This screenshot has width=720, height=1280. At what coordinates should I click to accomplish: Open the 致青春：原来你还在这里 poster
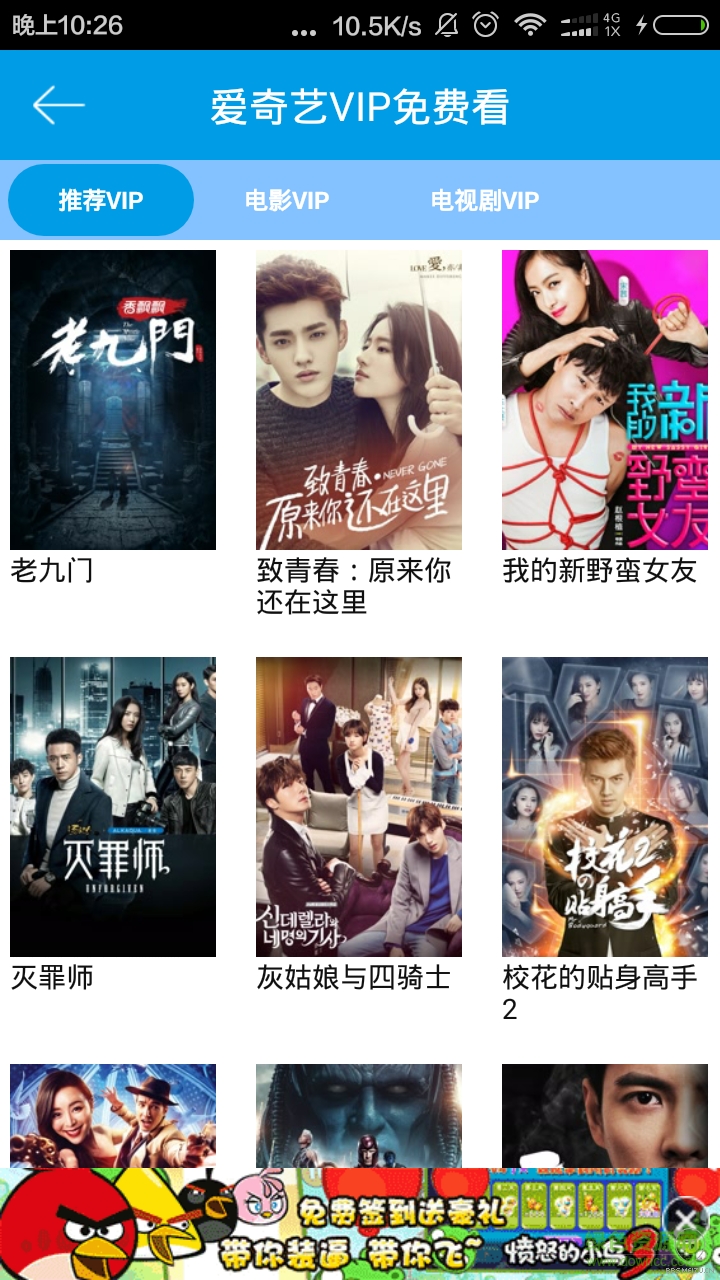(x=359, y=400)
